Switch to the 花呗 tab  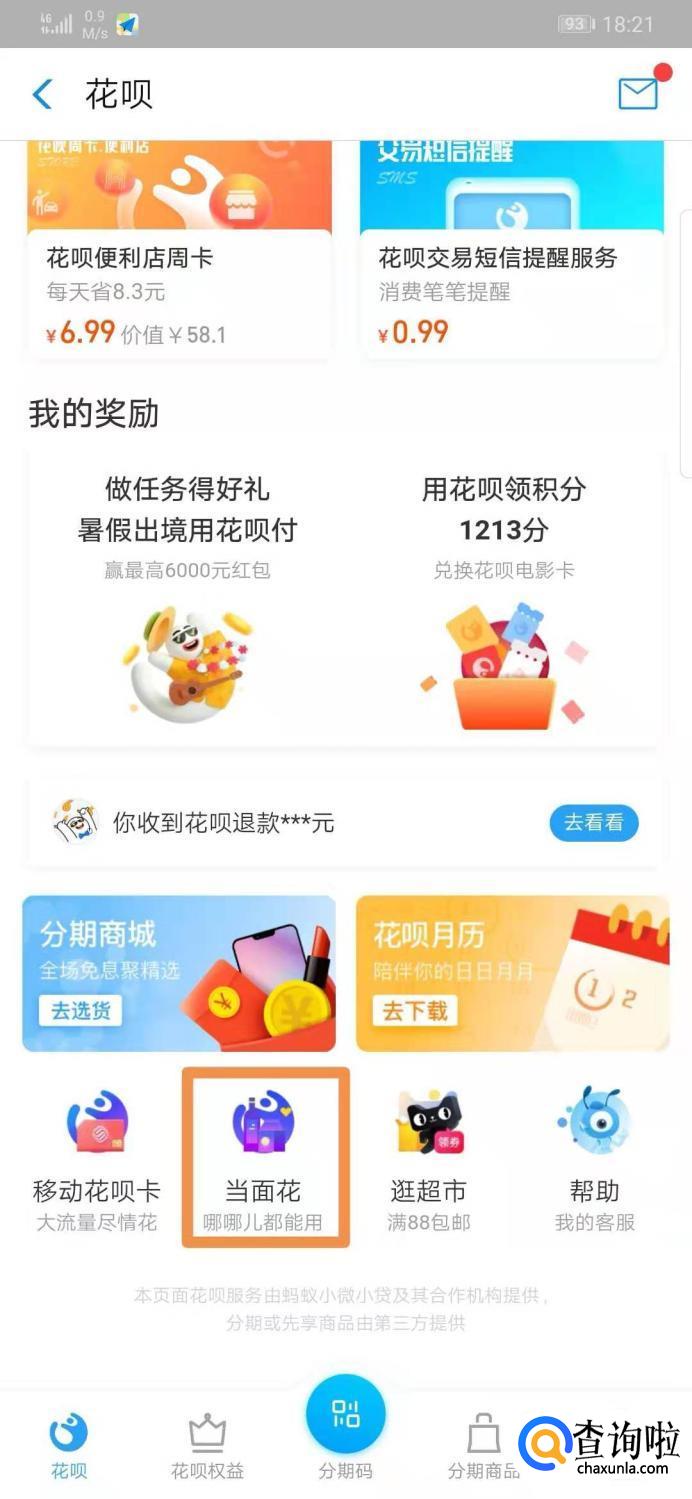tap(69, 1445)
